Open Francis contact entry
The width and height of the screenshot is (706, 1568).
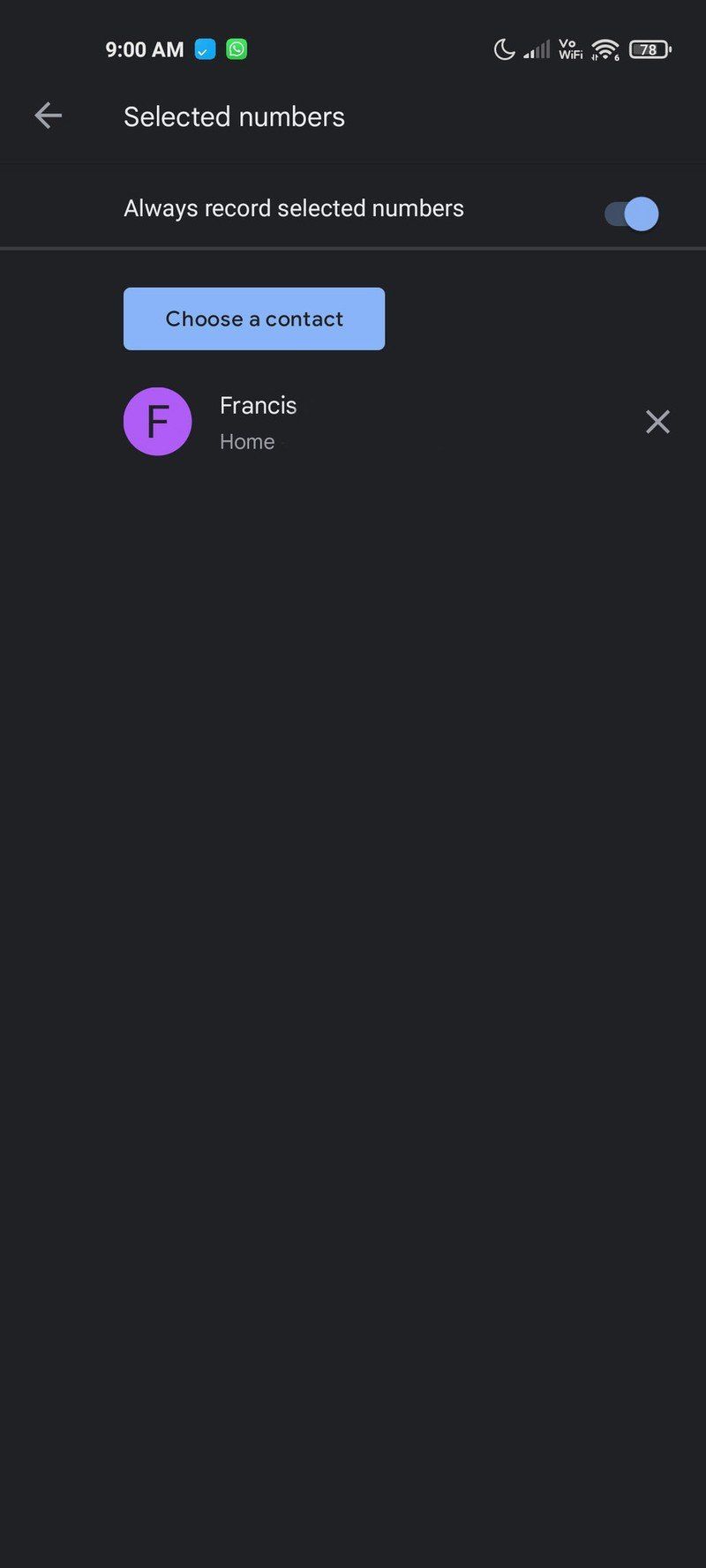pos(258,421)
